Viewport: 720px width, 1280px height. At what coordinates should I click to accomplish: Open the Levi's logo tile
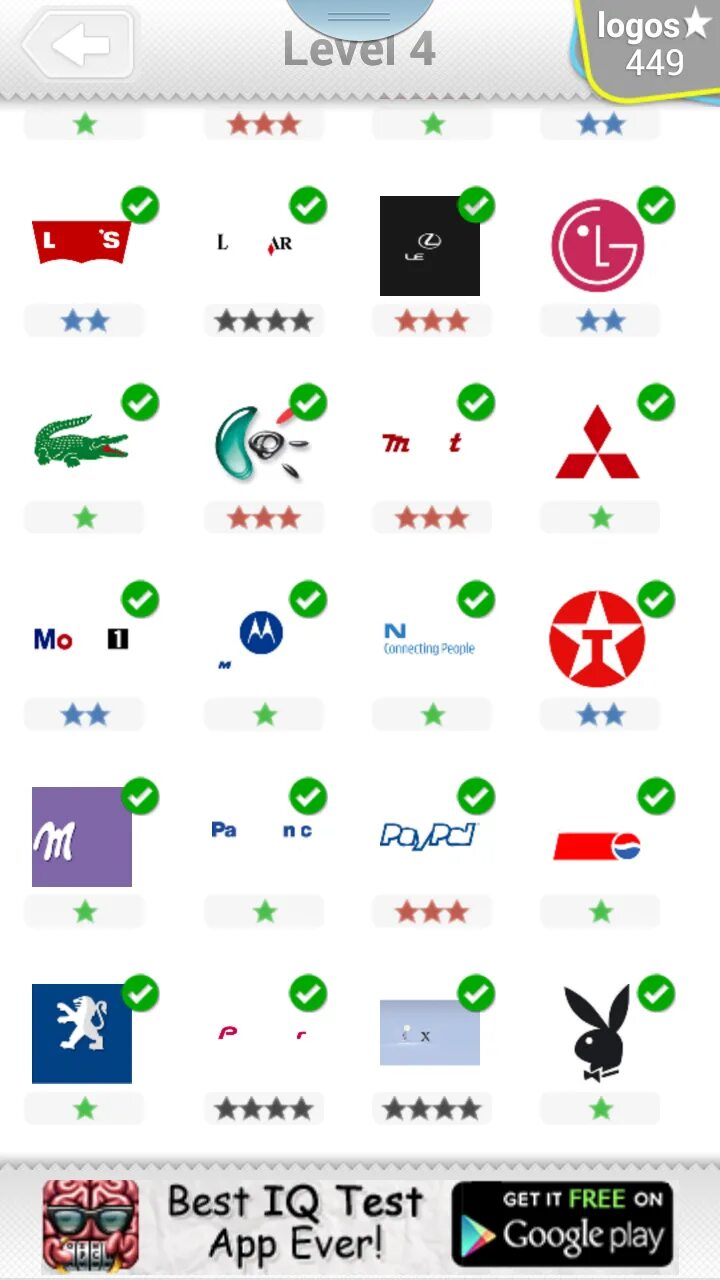[x=82, y=244]
